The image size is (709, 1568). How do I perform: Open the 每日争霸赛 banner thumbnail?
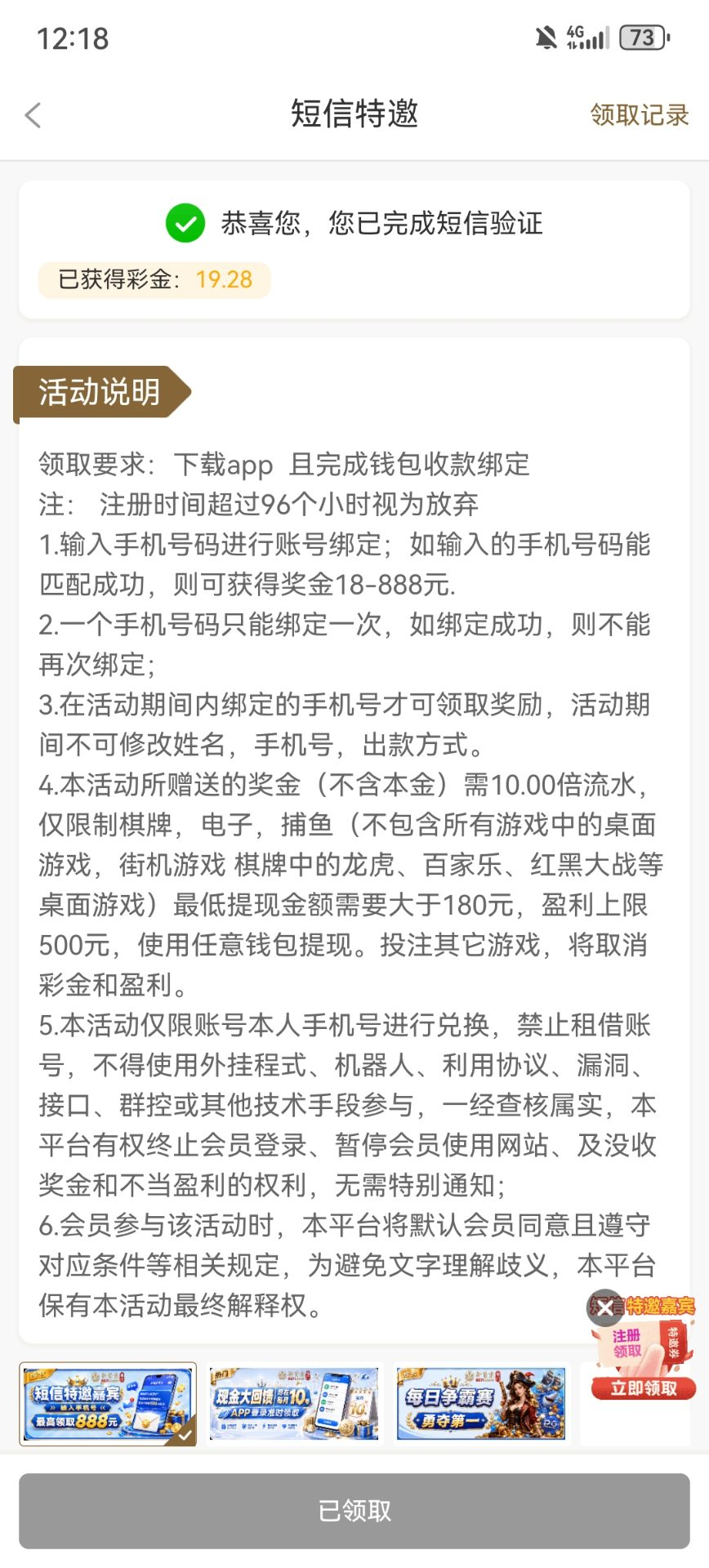480,1404
